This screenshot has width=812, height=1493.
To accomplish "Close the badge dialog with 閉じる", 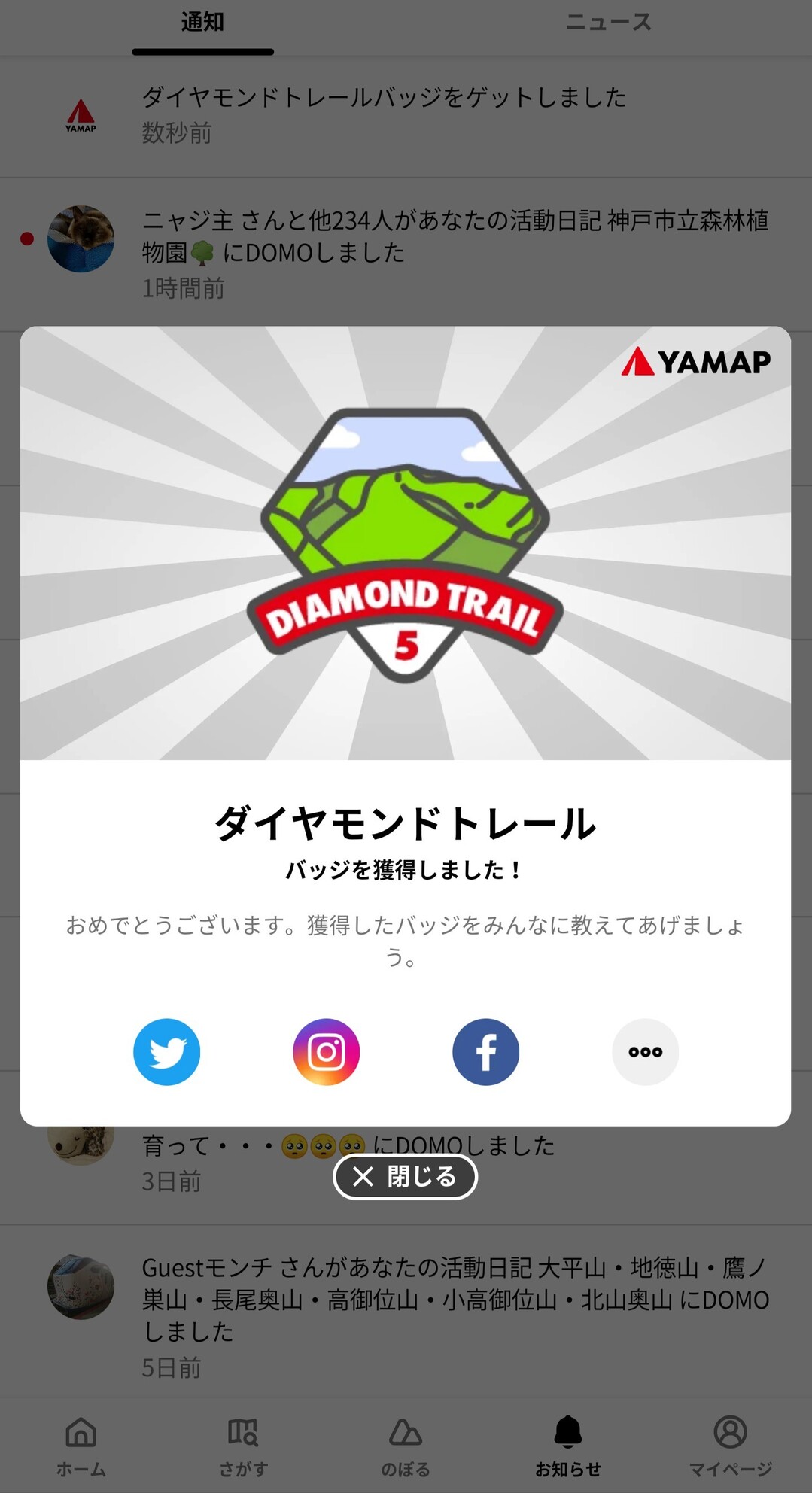I will 405,1175.
